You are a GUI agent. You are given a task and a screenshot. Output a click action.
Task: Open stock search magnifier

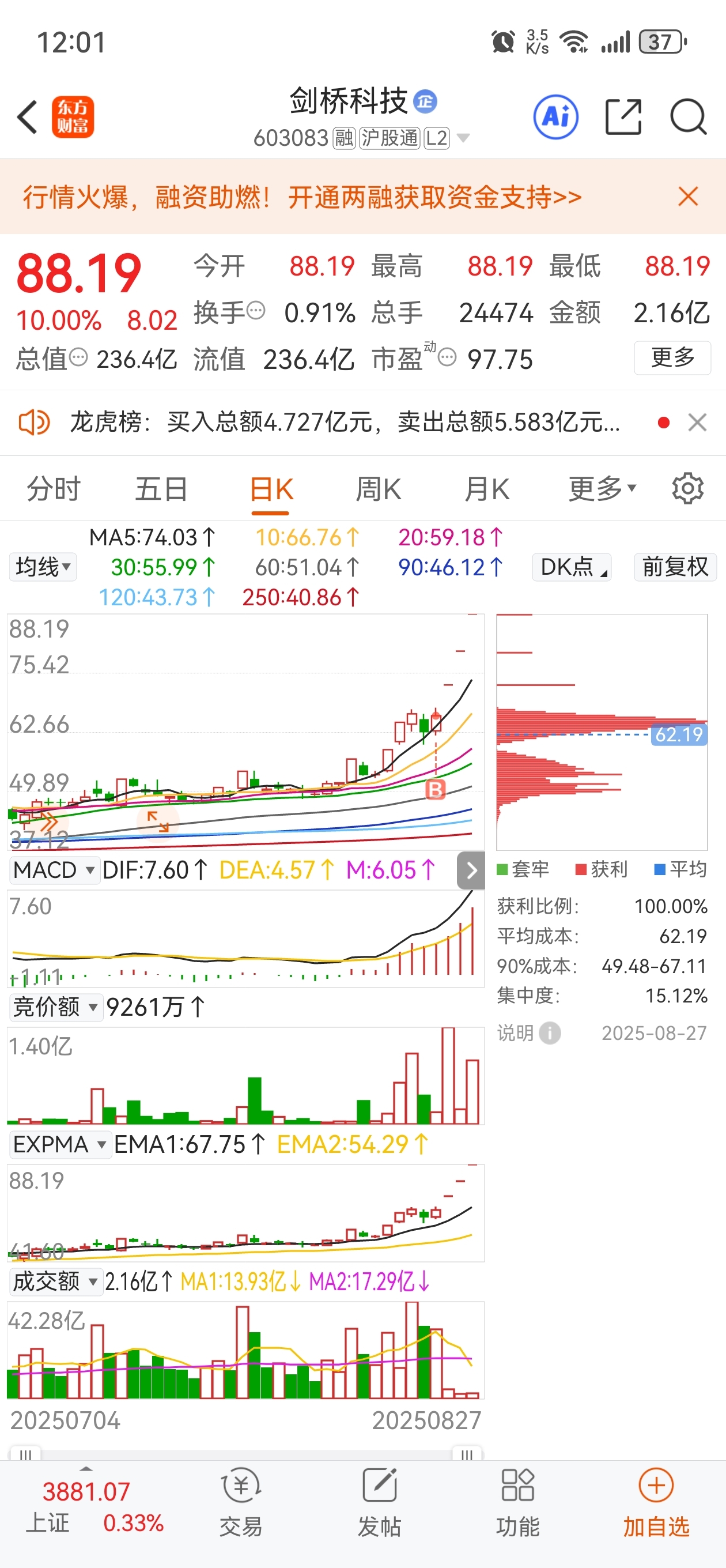pos(687,117)
